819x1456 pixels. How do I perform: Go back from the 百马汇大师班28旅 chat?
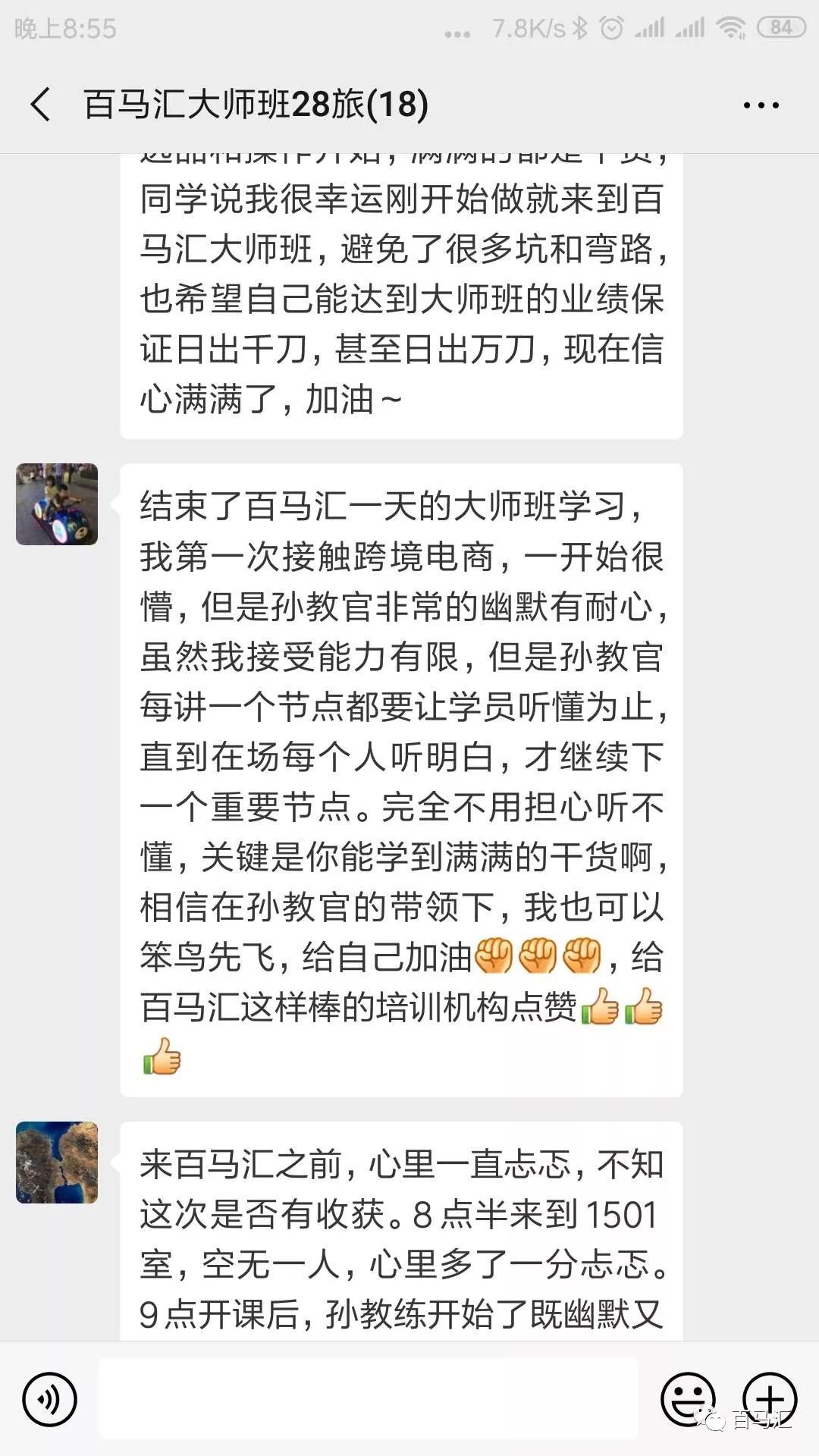(41, 105)
